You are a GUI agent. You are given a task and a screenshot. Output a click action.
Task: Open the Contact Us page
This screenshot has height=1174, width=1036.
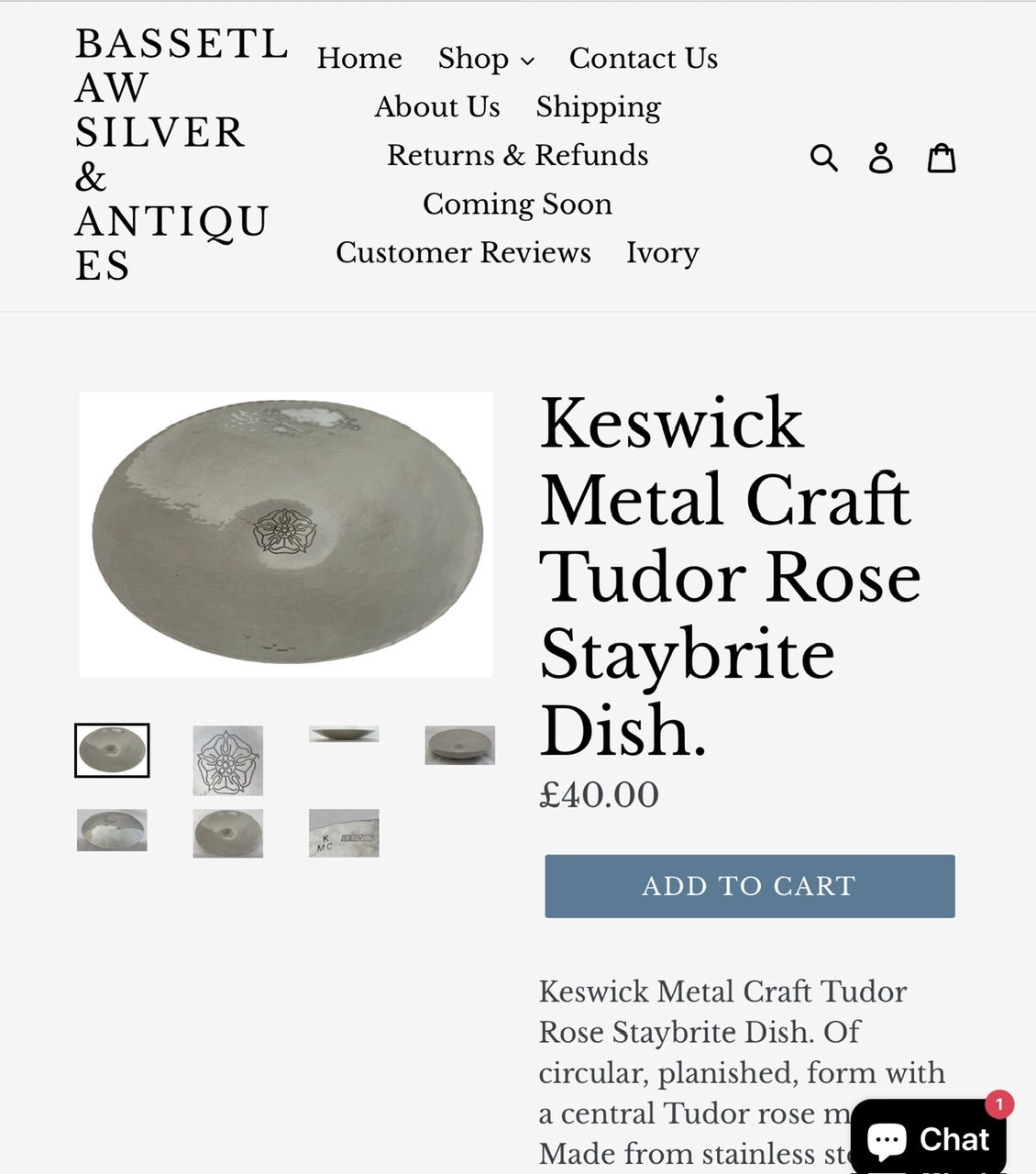pos(643,58)
